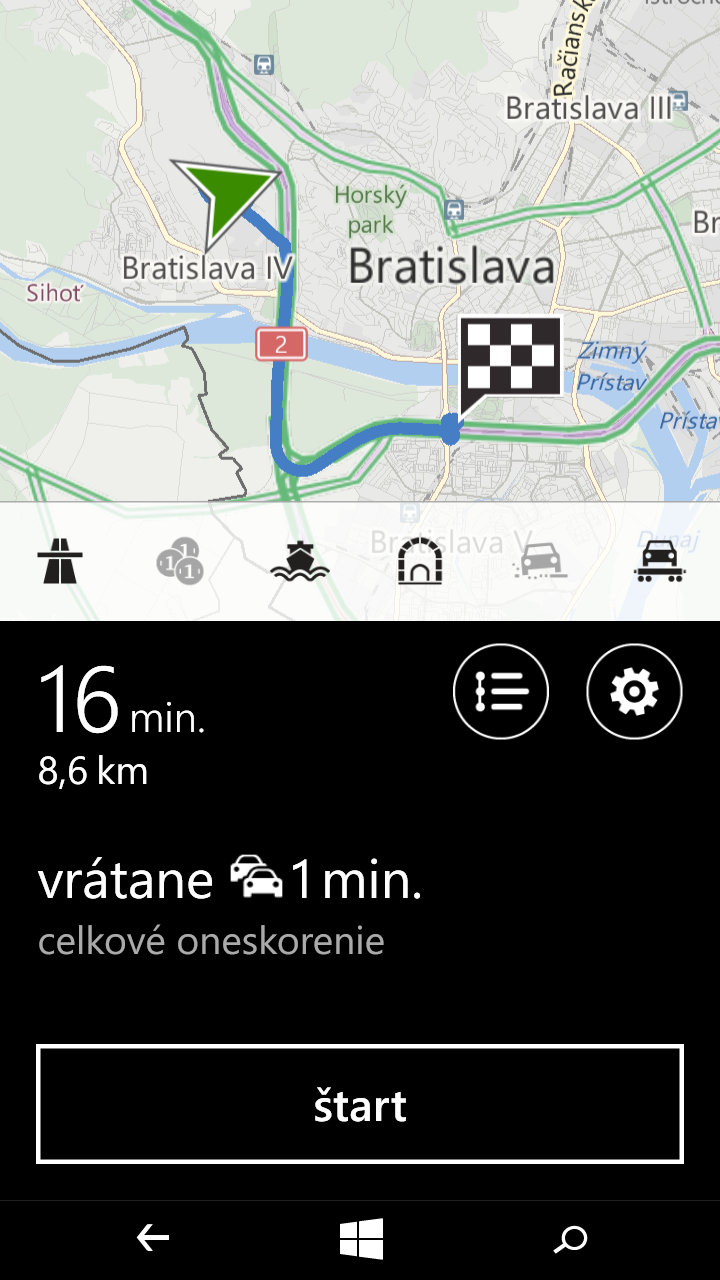Viewport: 720px width, 1280px height.
Task: Tap the checkered destination flag
Action: [510, 358]
